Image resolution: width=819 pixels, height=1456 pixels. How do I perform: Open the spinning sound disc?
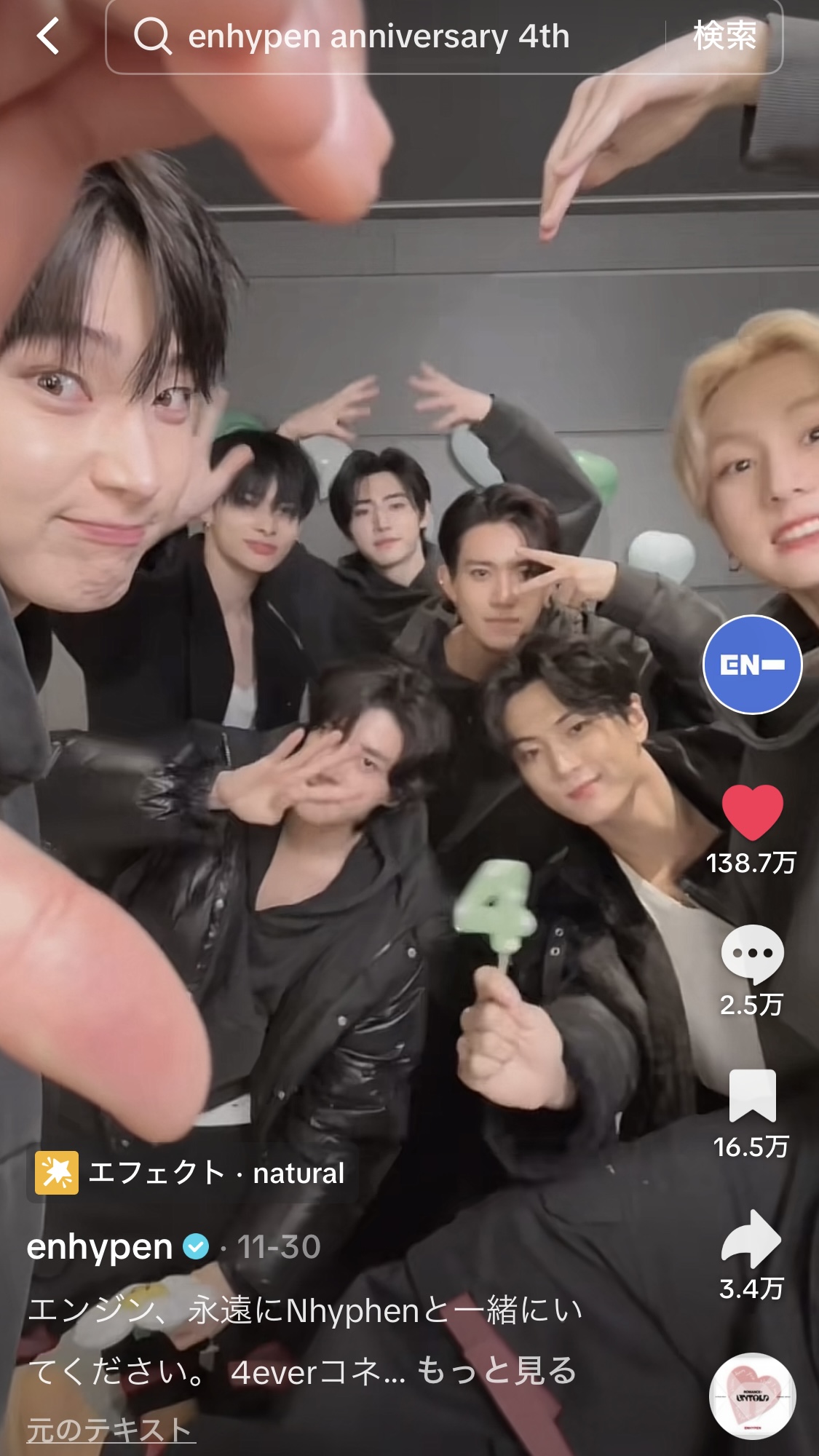click(x=752, y=1396)
